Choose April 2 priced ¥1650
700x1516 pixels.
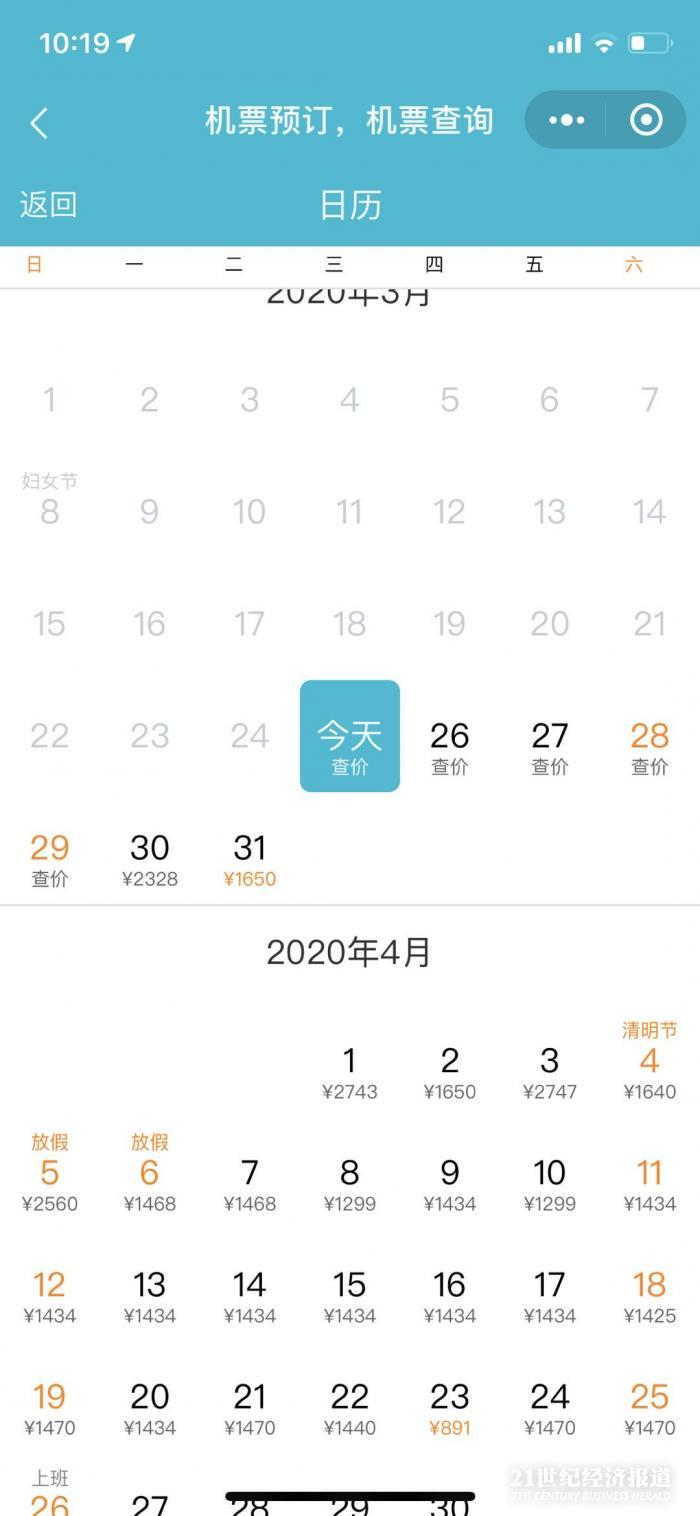450,1071
